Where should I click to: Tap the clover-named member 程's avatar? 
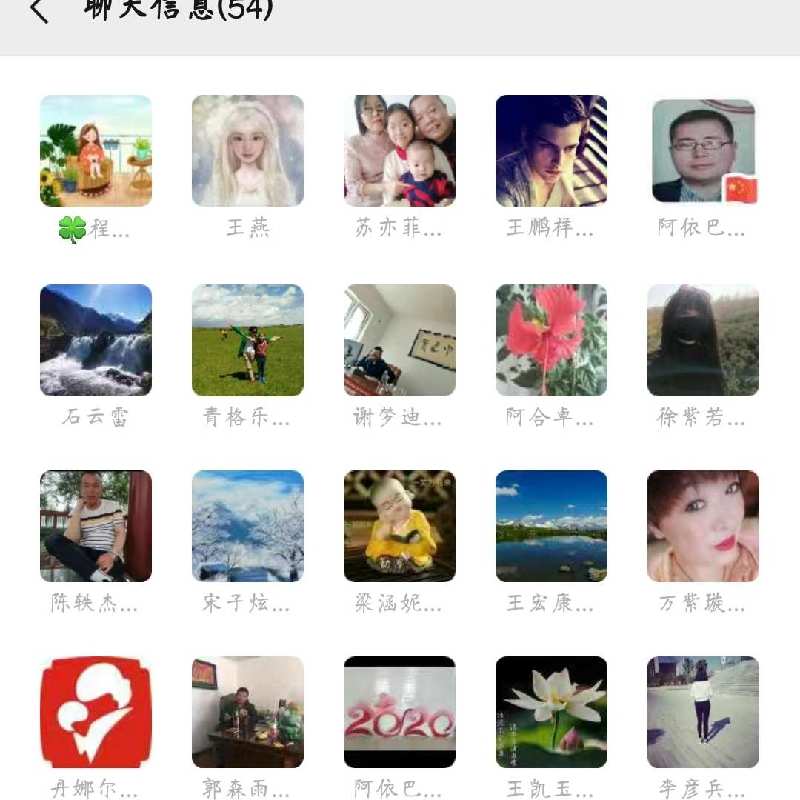point(96,151)
